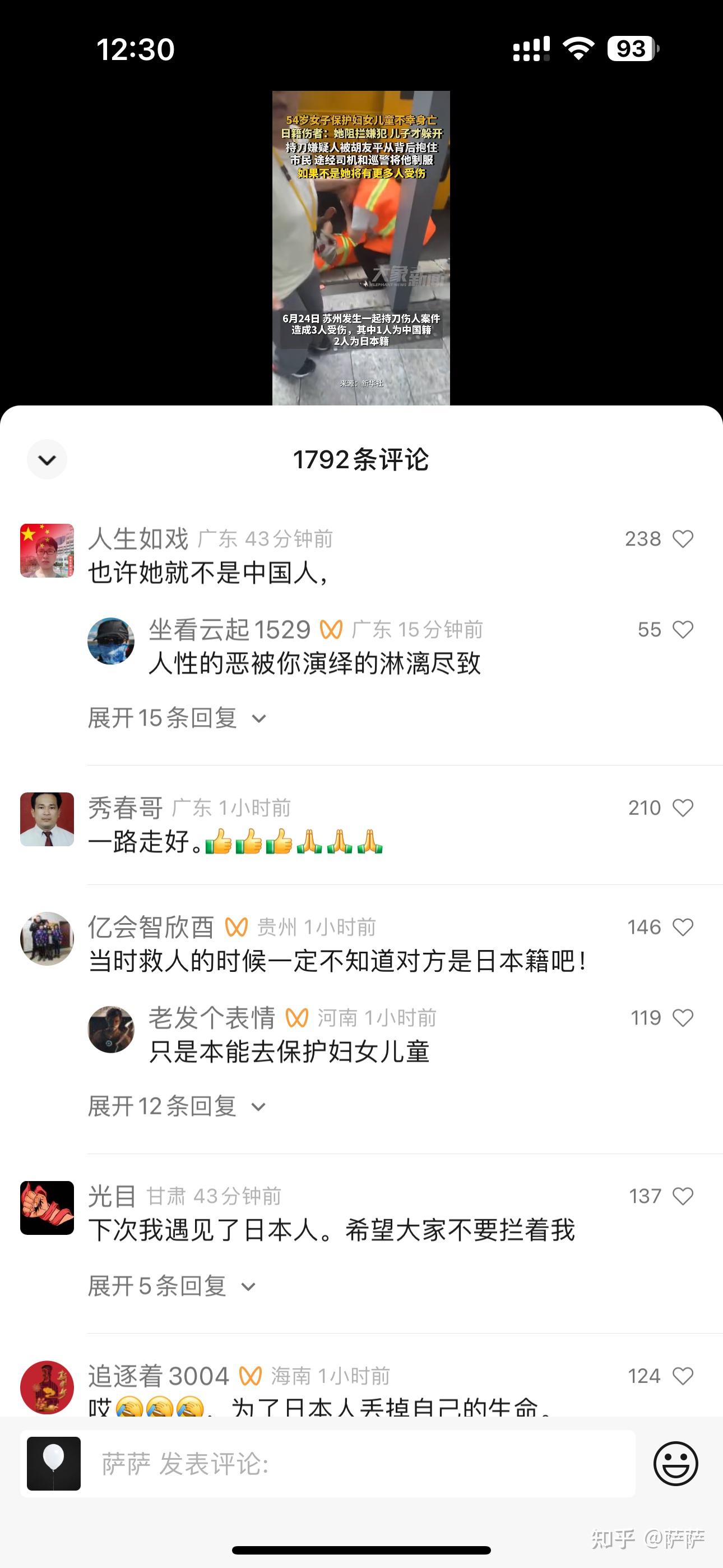The image size is (723, 1568).
Task: Open 光目's profile avatar
Action: click(47, 1207)
